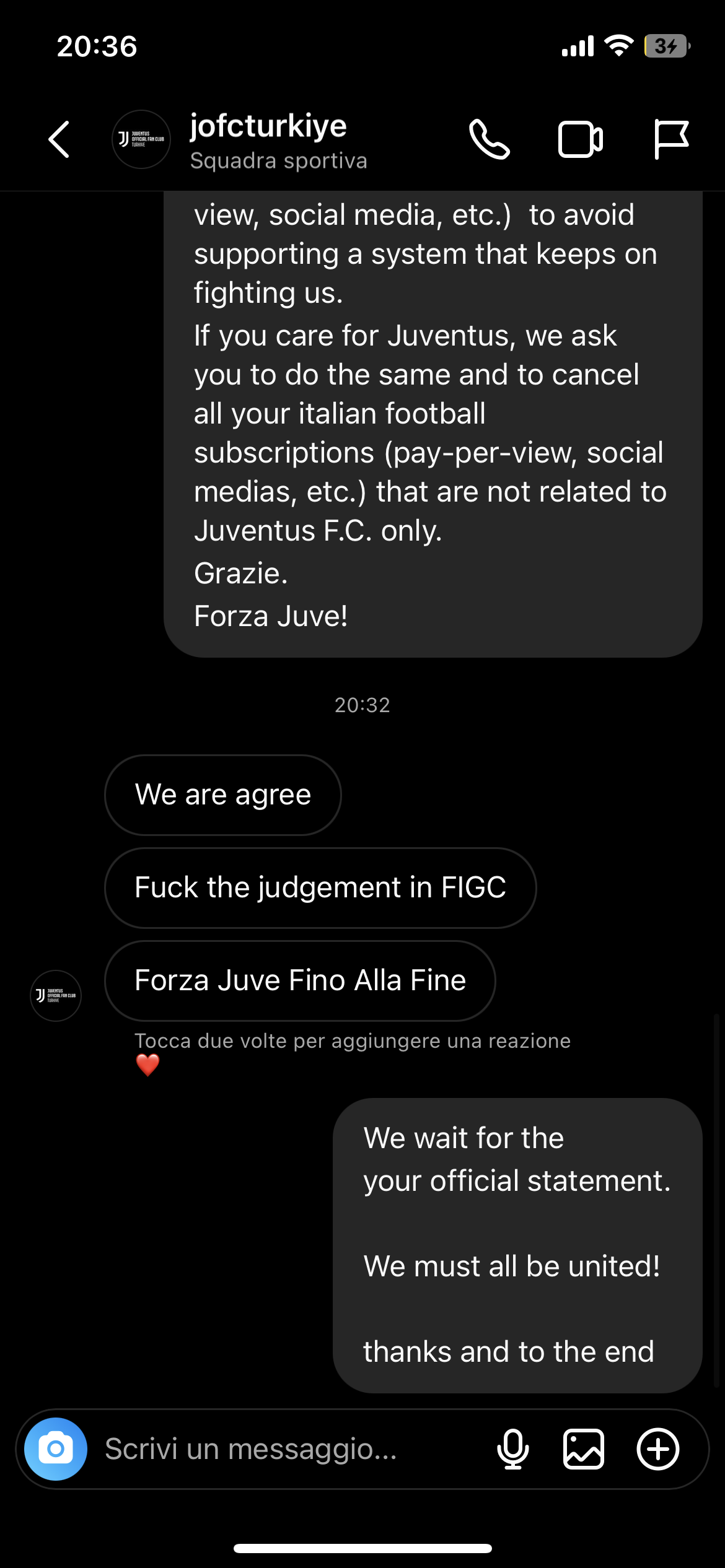Image resolution: width=725 pixels, height=1568 pixels.
Task: Open jofcturkiye profile from the header
Action: click(268, 141)
